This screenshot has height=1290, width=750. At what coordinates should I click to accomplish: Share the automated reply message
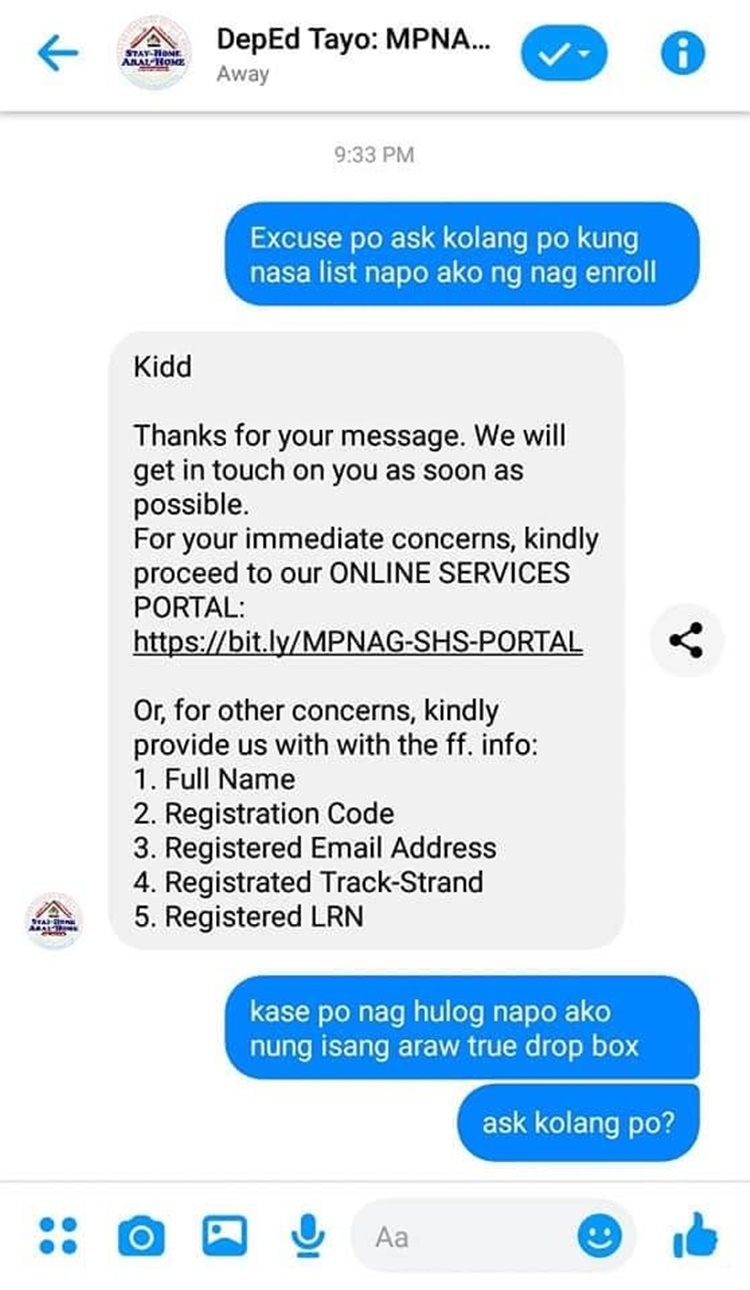pyautogui.click(x=686, y=640)
